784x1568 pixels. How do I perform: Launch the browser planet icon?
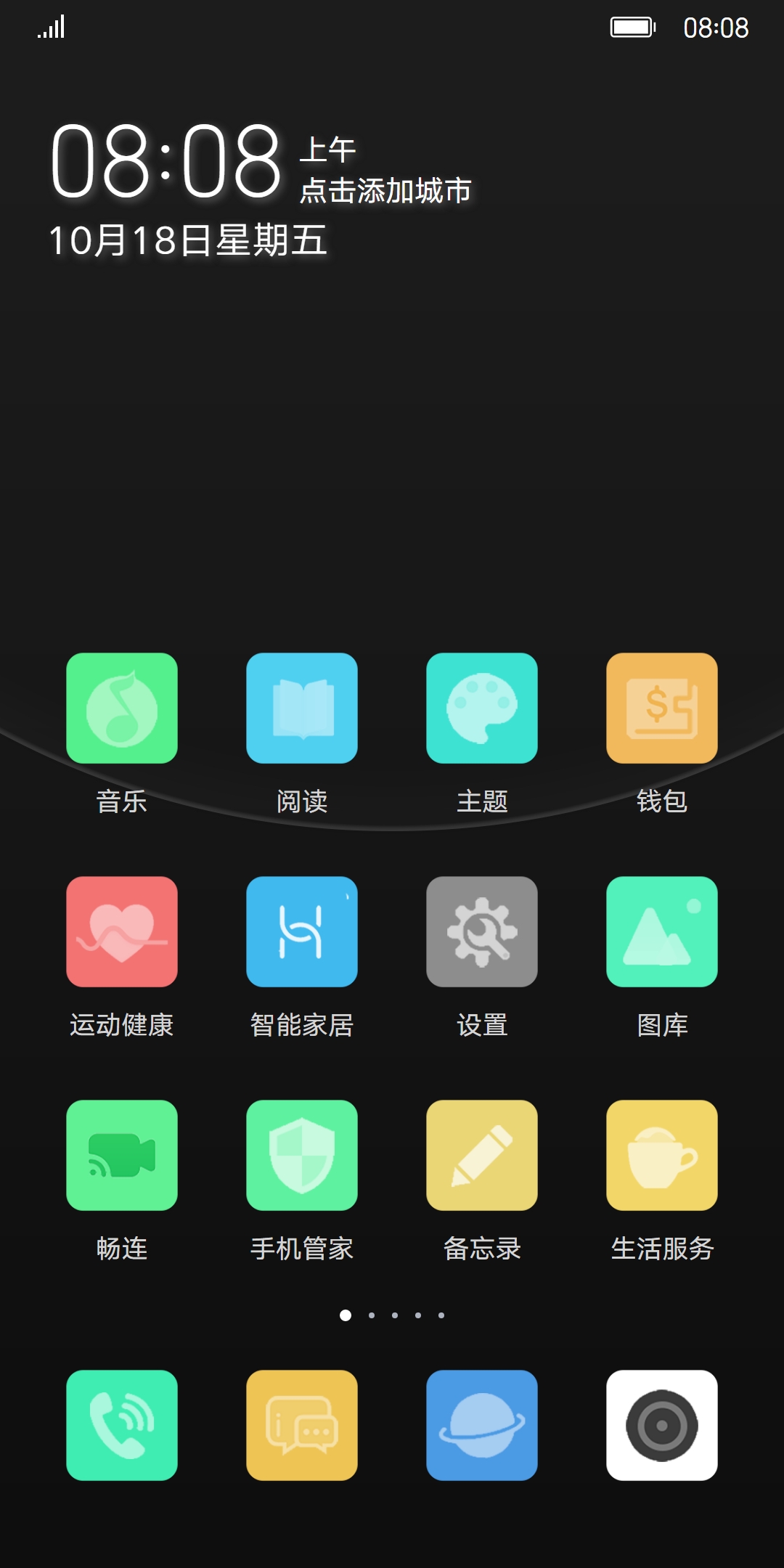[482, 1425]
